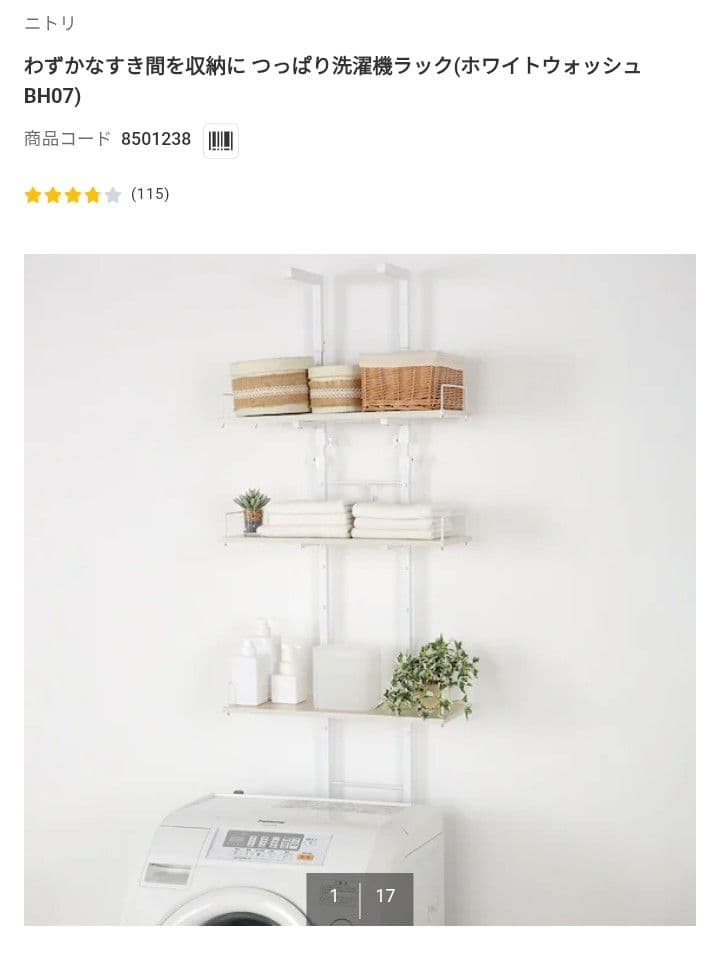Tap the 1/17 image page indicator
This screenshot has width=720, height=961.
(359, 896)
